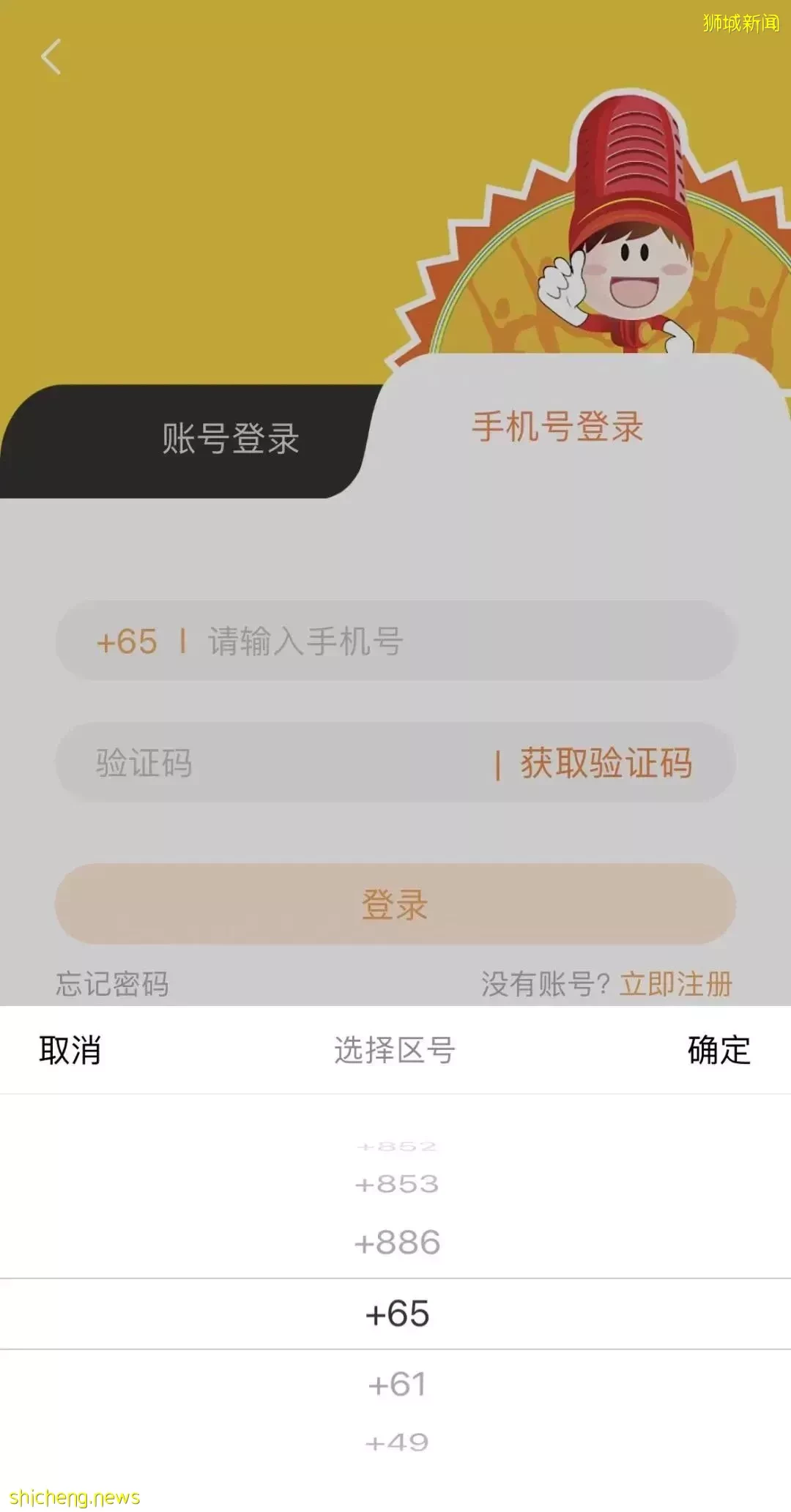Image resolution: width=791 pixels, height=1512 pixels.
Task: Tap 取消 to cancel the area code picker
Action: (x=70, y=1050)
